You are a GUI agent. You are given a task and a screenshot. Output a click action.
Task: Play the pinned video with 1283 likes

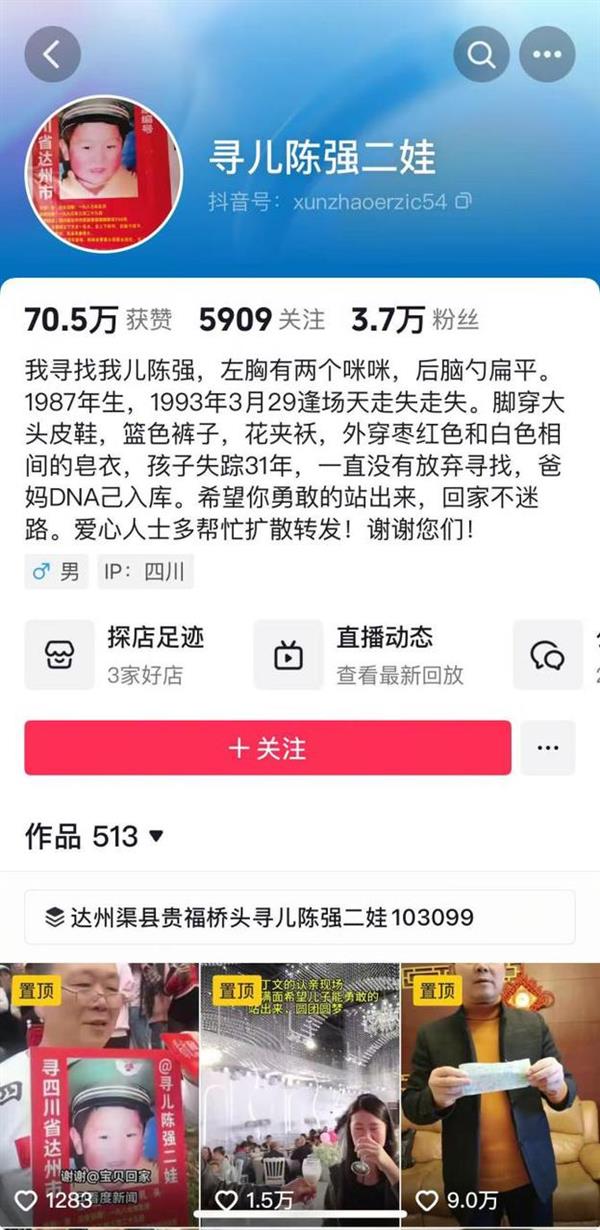click(x=98, y=1095)
